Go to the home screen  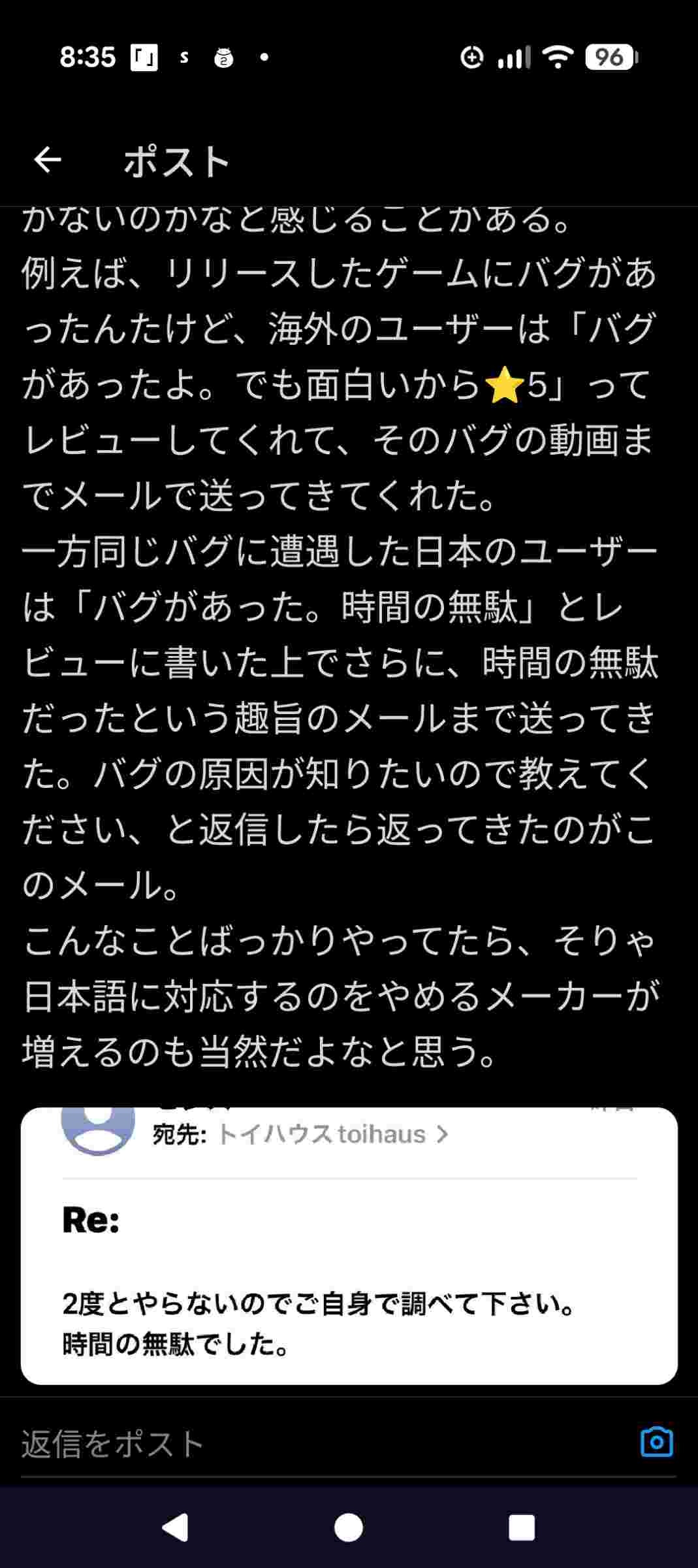coord(349,1527)
